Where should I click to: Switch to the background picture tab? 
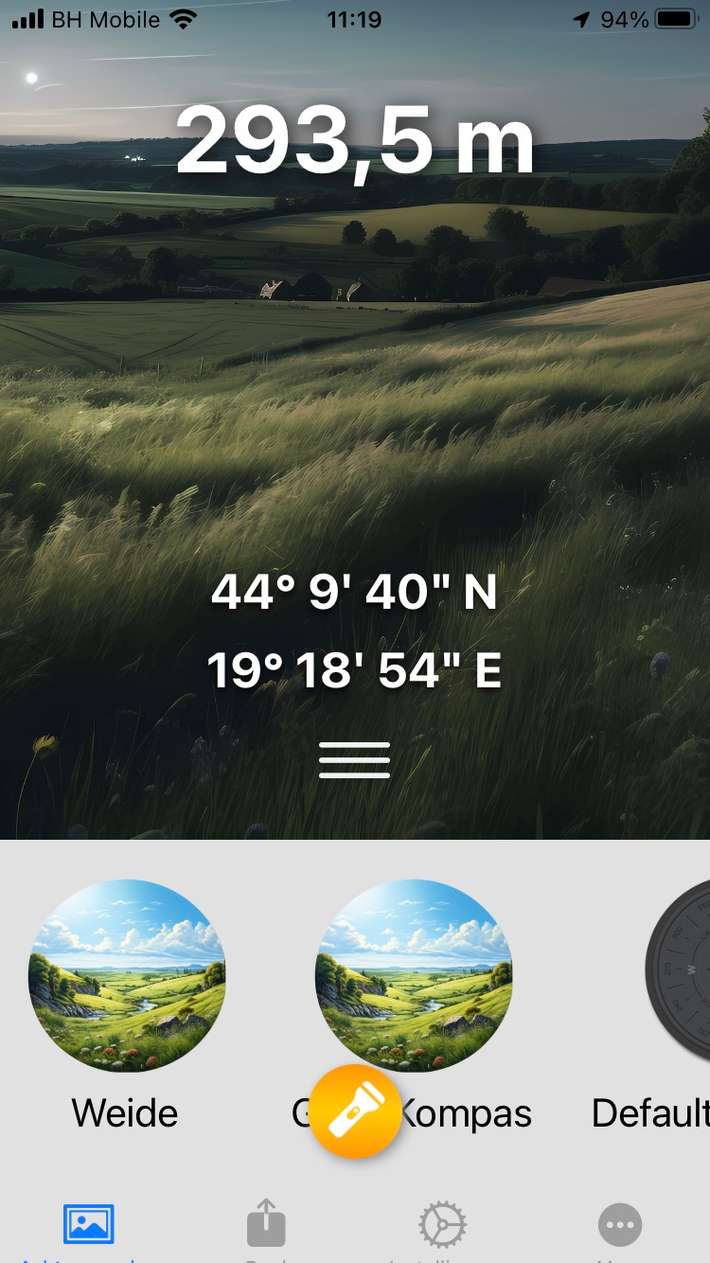89,1225
